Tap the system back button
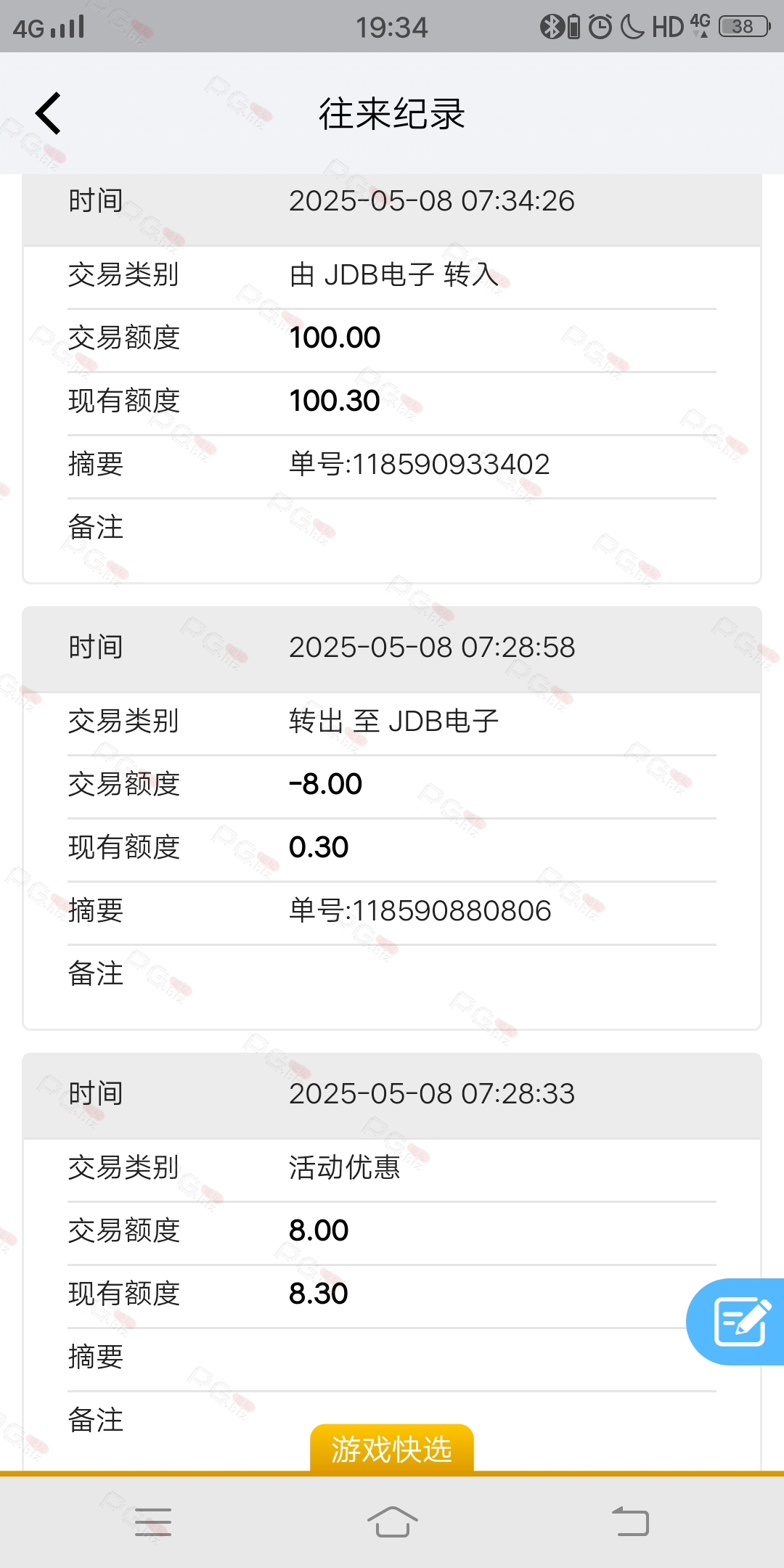Viewport: 784px width, 1568px height. tap(630, 1522)
